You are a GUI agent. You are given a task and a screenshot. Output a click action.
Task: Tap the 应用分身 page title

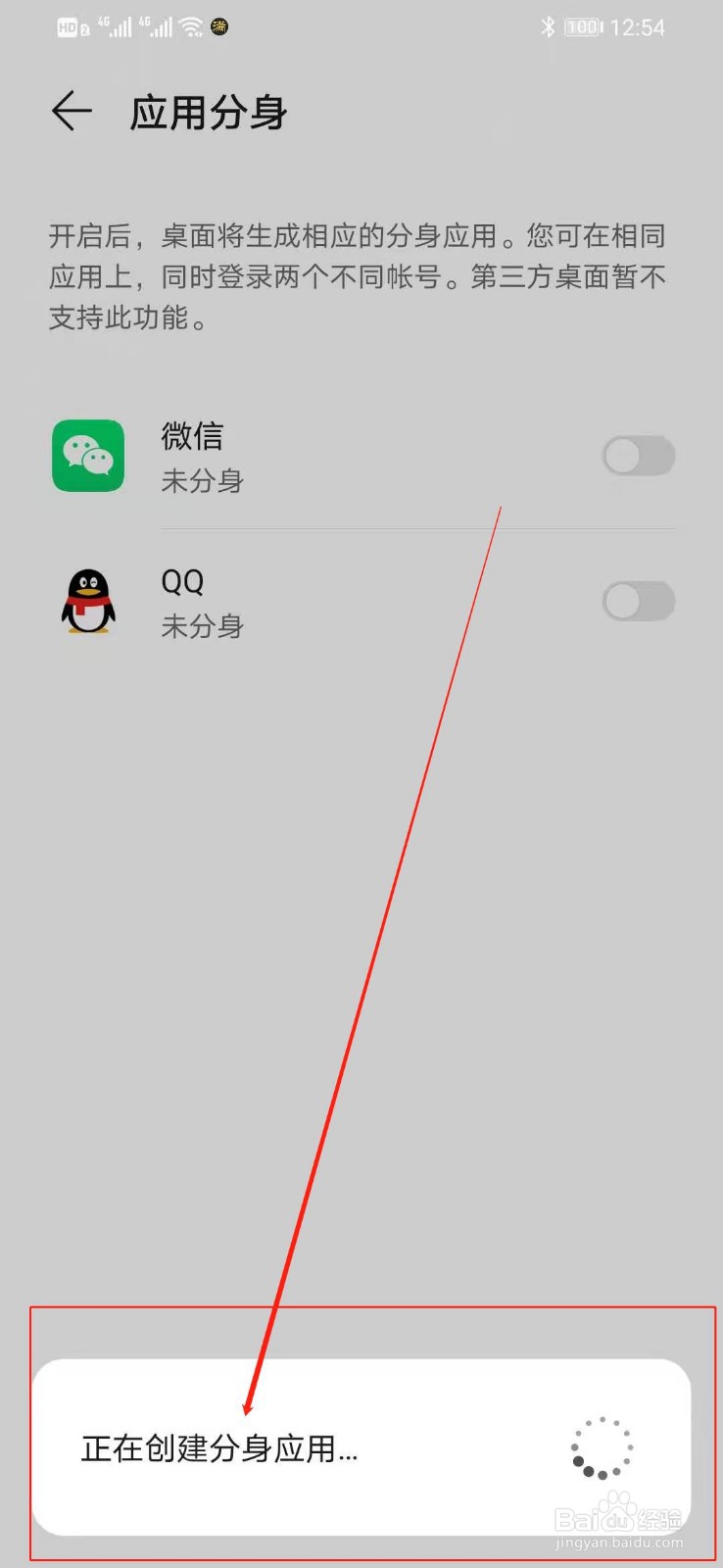tap(209, 113)
